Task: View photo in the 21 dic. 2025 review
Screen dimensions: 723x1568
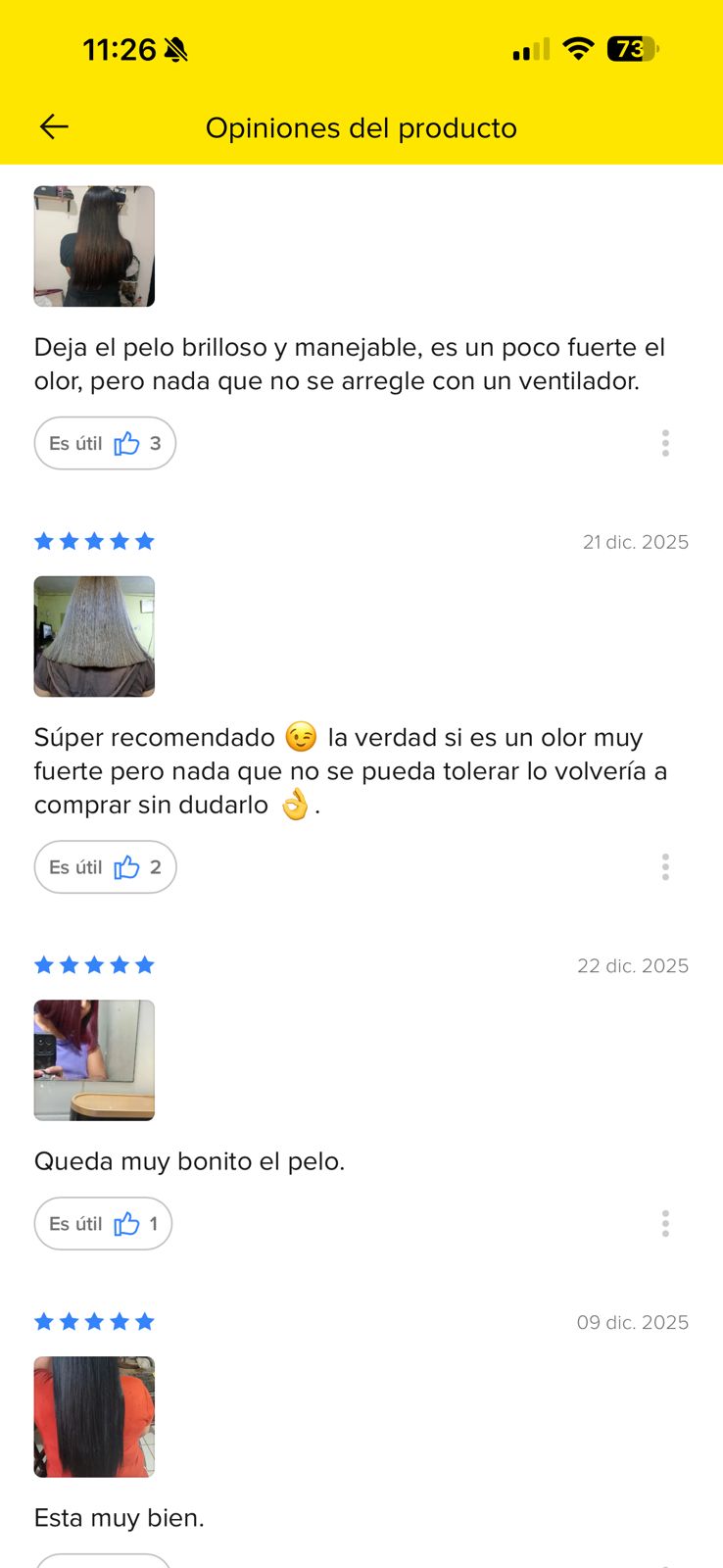Action: [x=94, y=636]
